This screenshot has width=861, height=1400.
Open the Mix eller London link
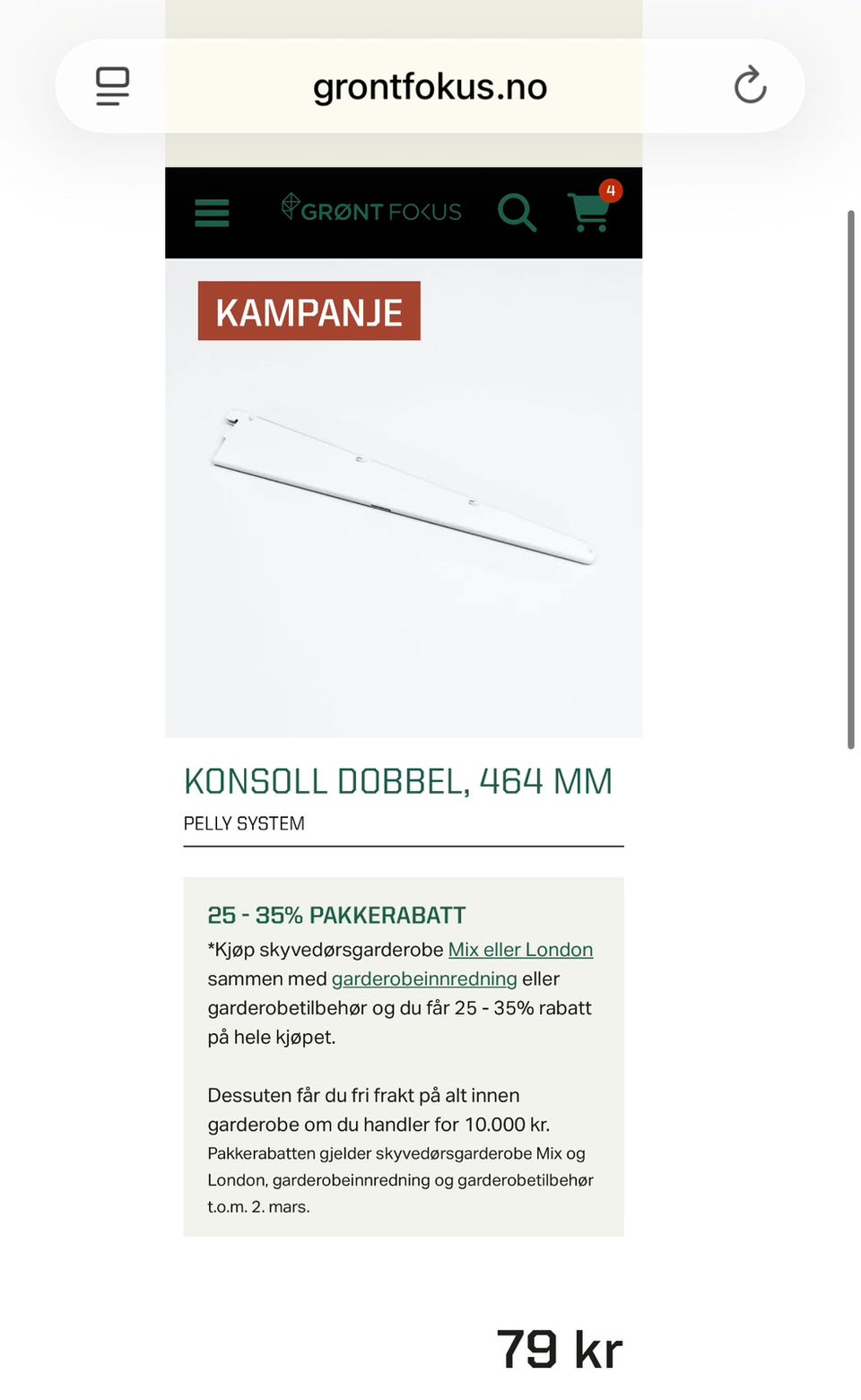pyautogui.click(x=520, y=949)
